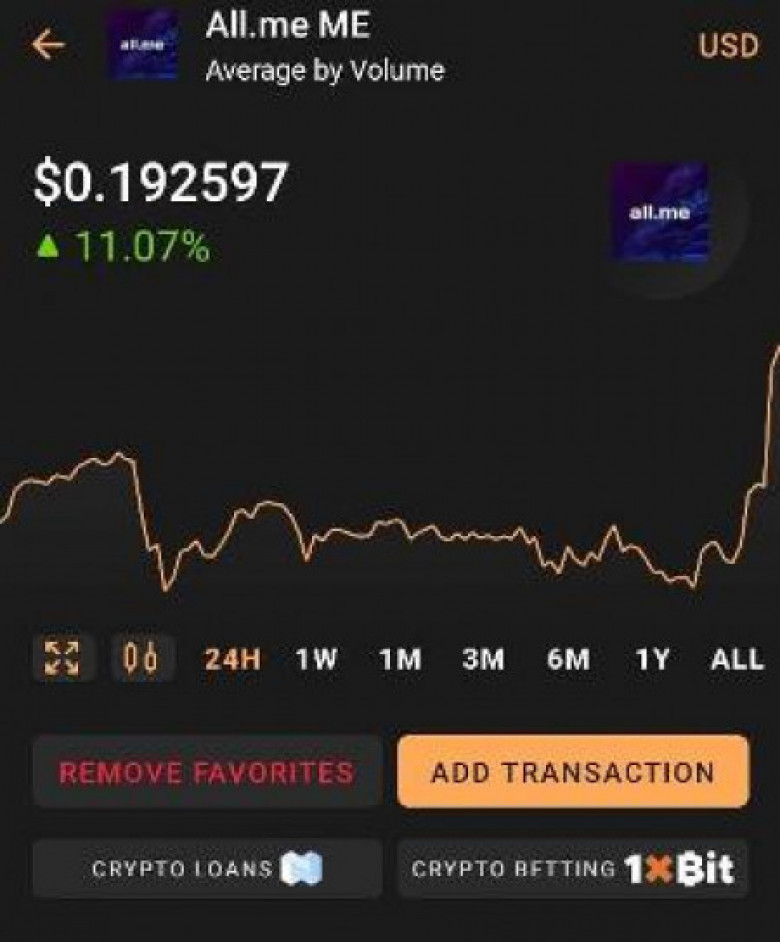
Task: Show ALL time price history
Action: pos(736,660)
